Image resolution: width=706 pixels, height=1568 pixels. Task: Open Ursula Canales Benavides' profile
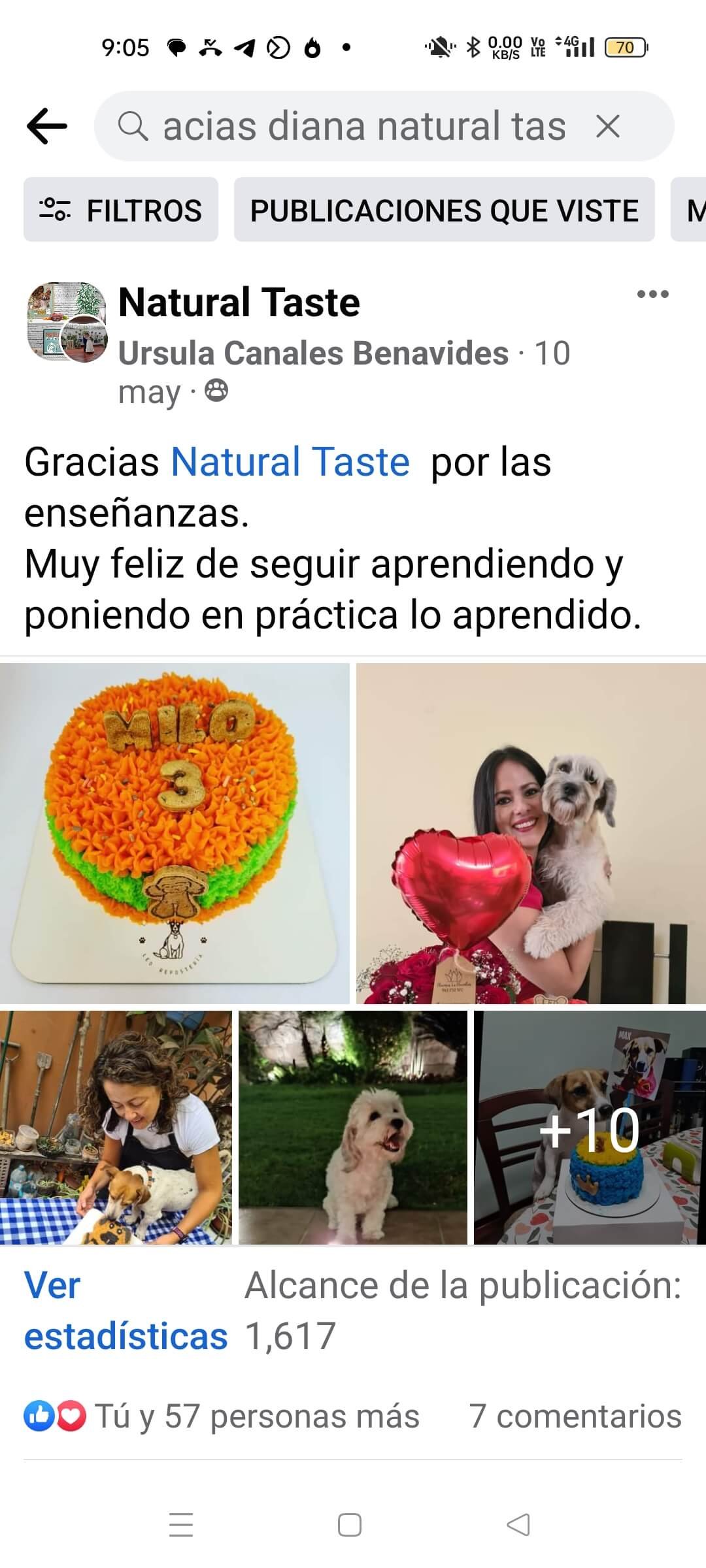click(x=313, y=353)
